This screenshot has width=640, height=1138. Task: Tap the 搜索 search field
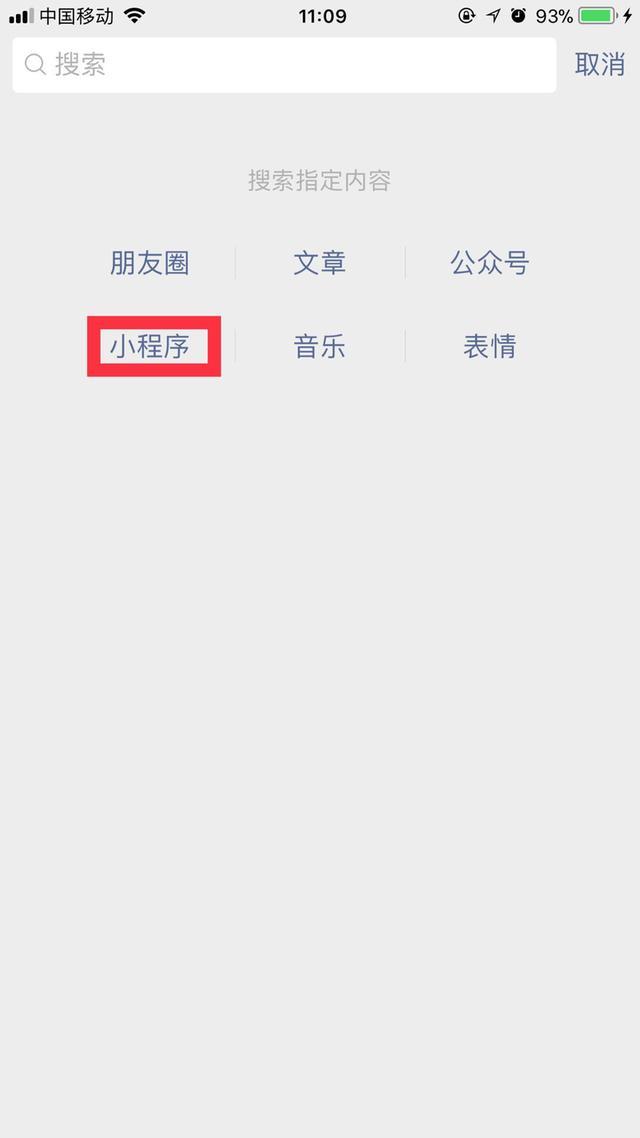[x=285, y=65]
